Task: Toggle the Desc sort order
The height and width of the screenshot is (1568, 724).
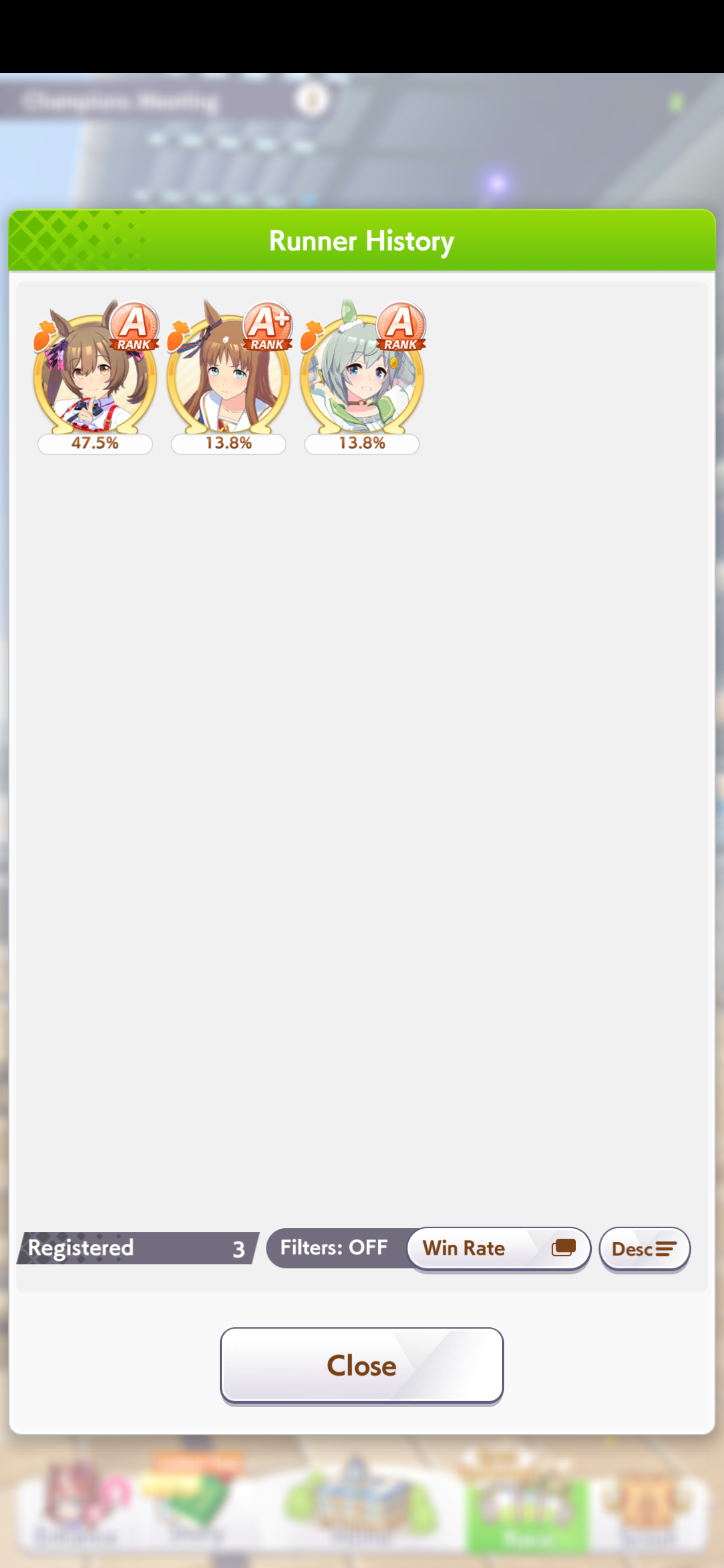Action: [x=644, y=1249]
